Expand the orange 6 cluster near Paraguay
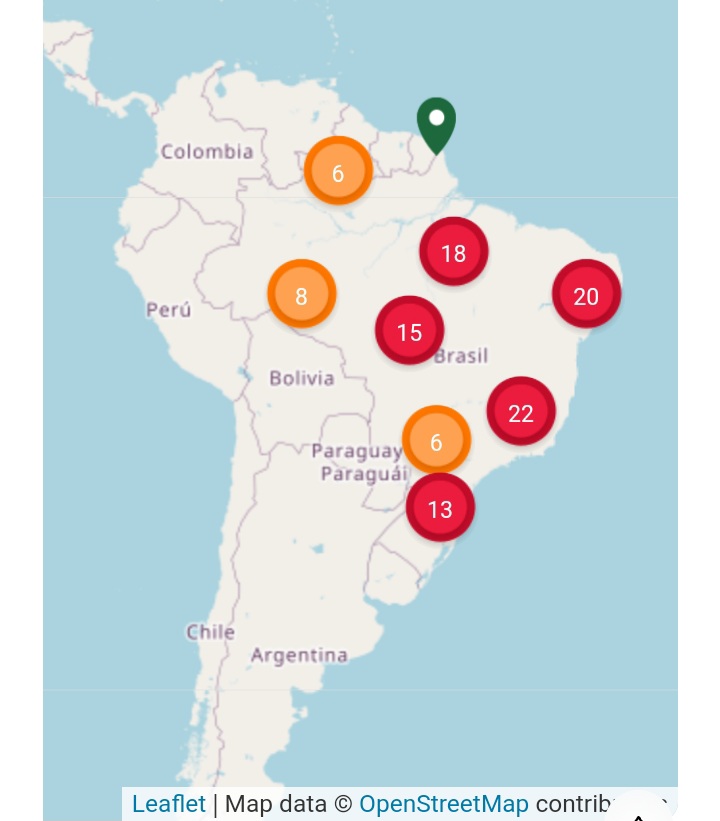 [436, 440]
